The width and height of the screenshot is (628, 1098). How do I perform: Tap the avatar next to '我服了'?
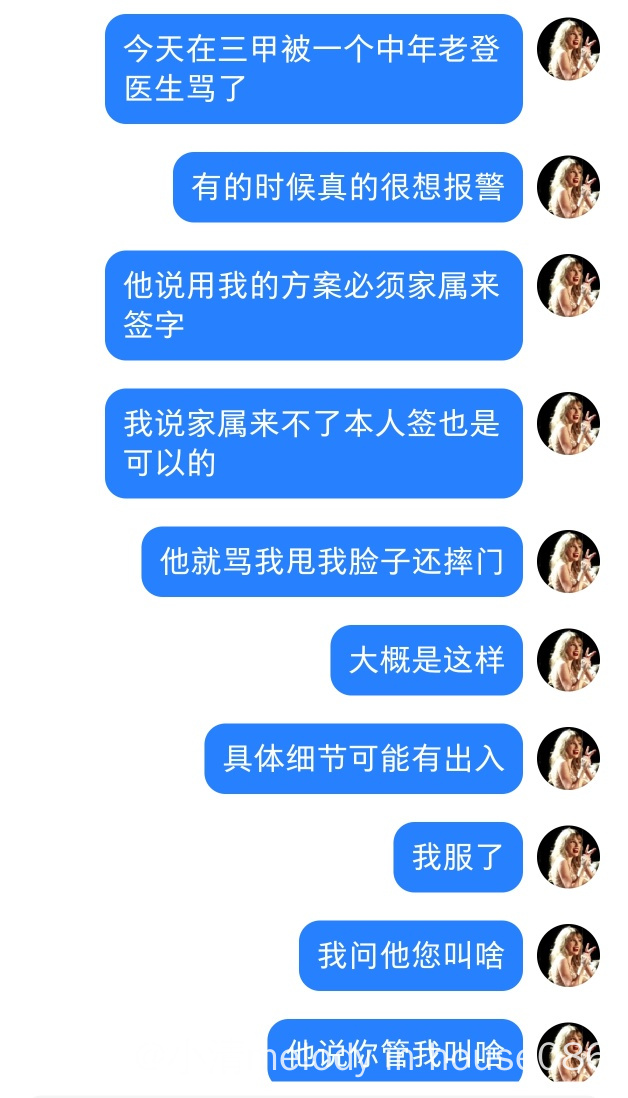(568, 857)
